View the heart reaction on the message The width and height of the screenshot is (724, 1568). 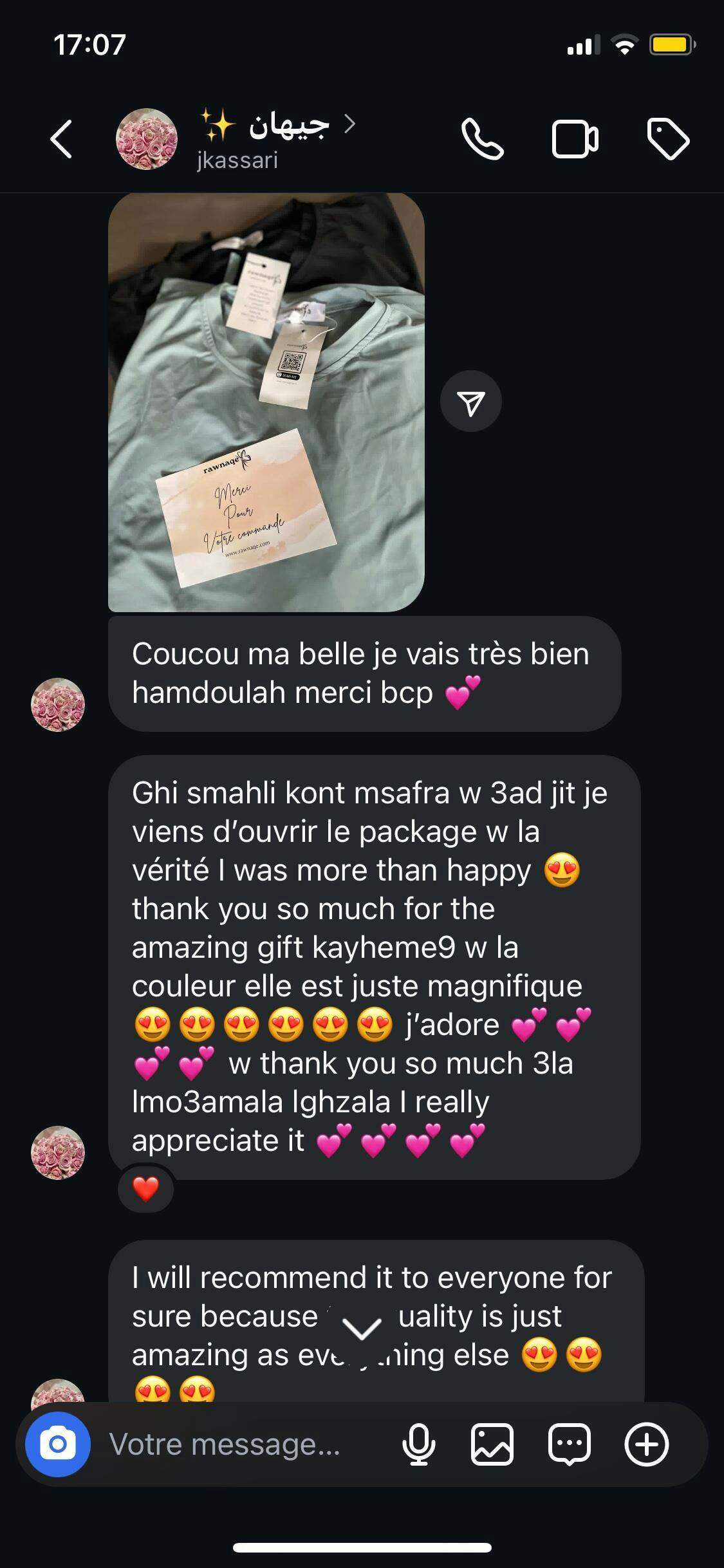pos(146,1188)
